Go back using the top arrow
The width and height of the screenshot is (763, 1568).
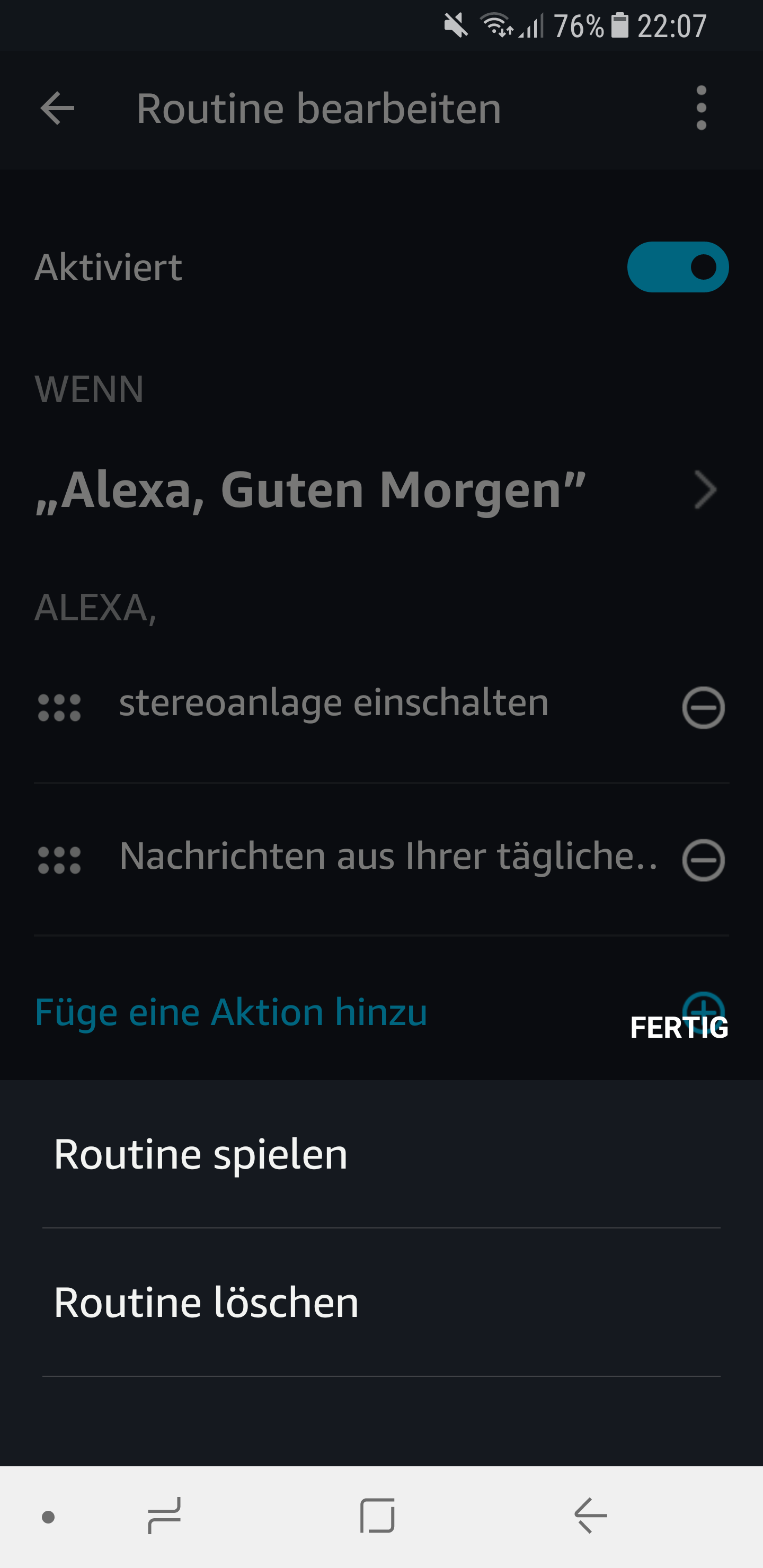pyautogui.click(x=57, y=109)
